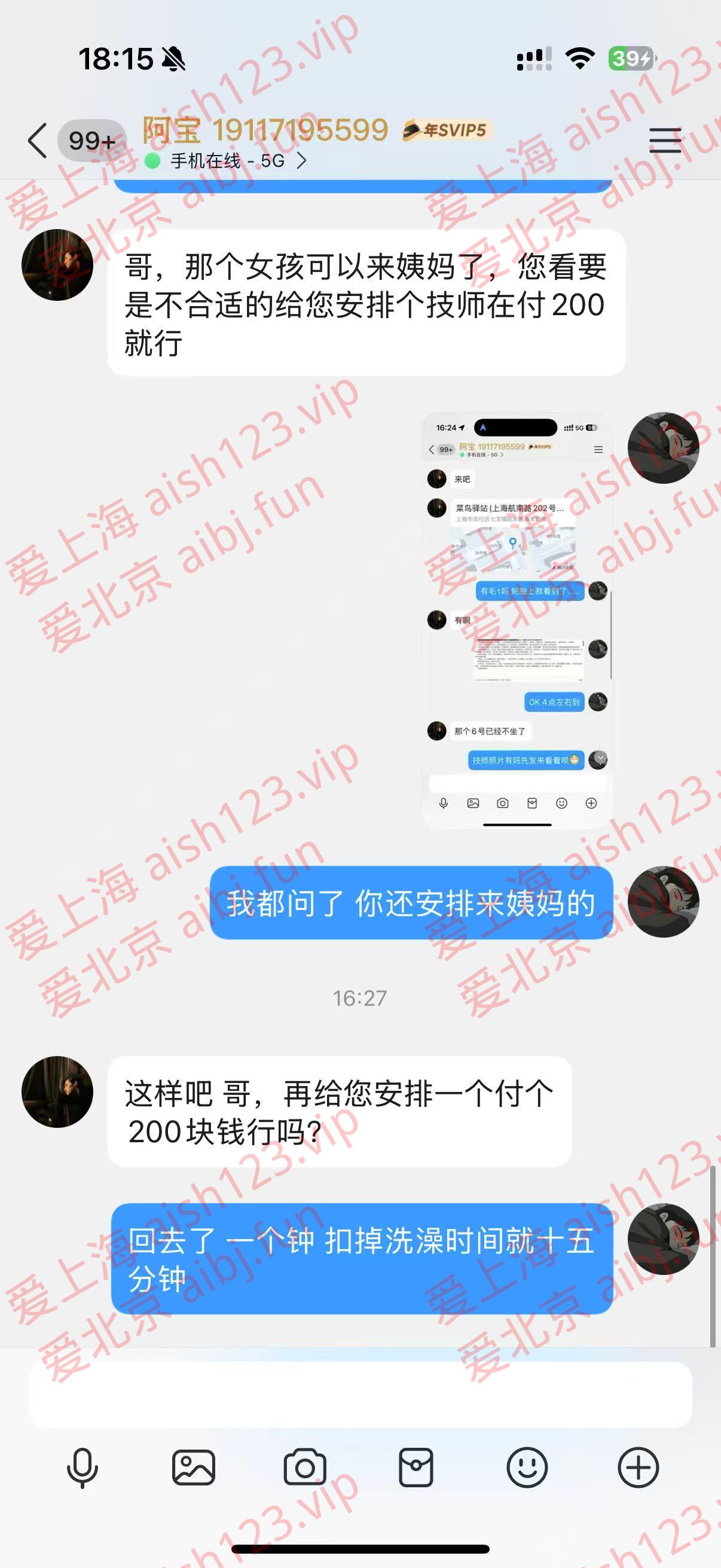This screenshot has width=721, height=1568.
Task: Open more attachment options plus
Action: tap(638, 1468)
